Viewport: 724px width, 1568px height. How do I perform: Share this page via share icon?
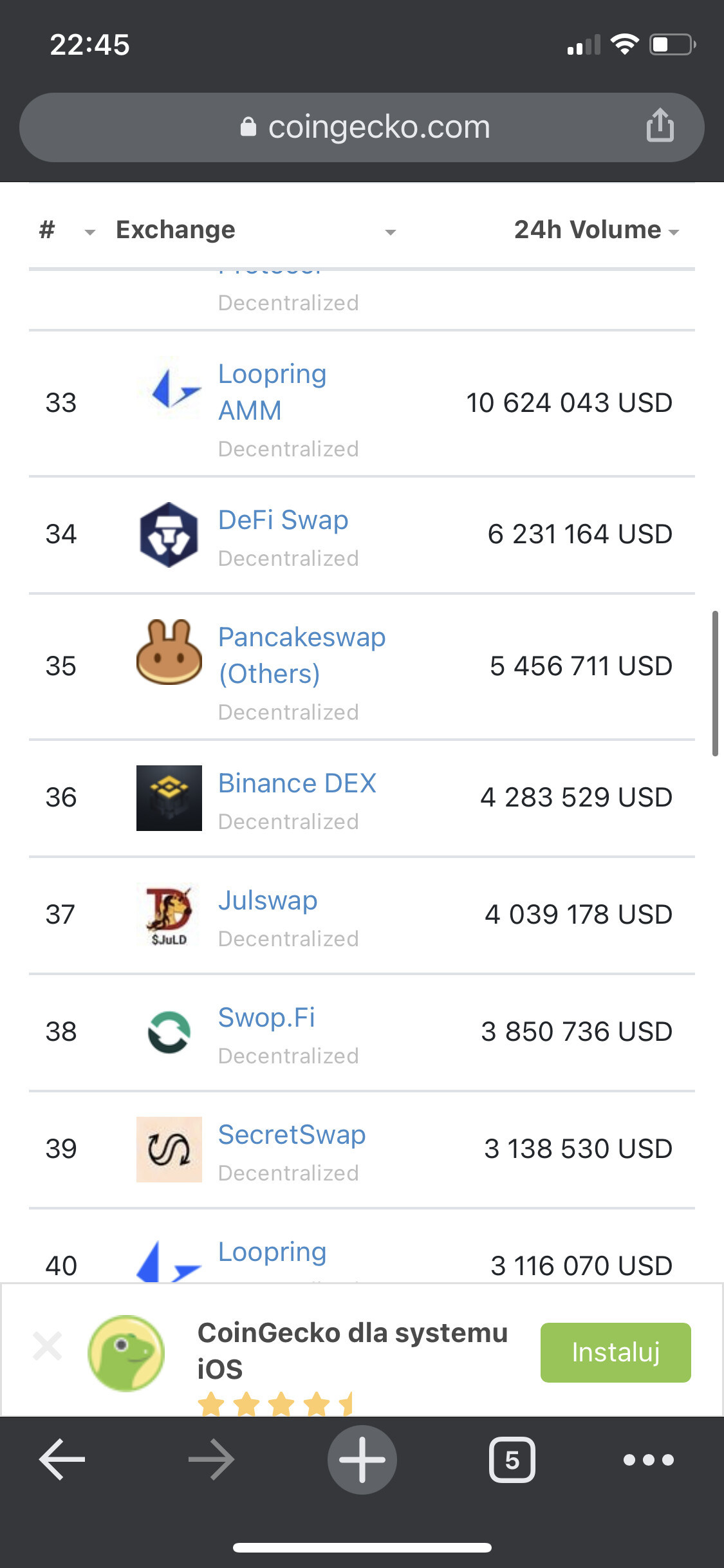pos(660,125)
